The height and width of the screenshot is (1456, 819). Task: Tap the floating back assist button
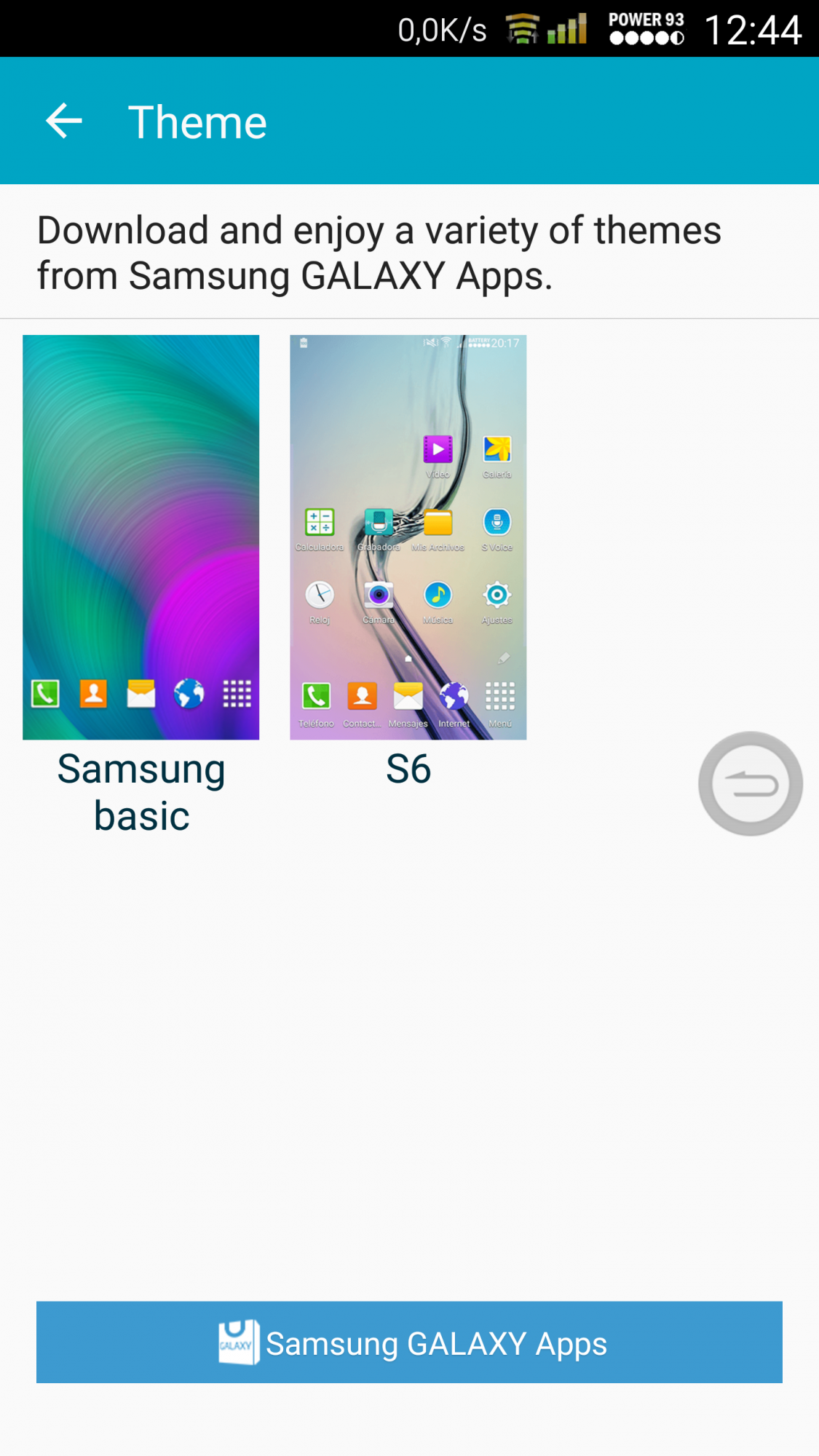(750, 783)
